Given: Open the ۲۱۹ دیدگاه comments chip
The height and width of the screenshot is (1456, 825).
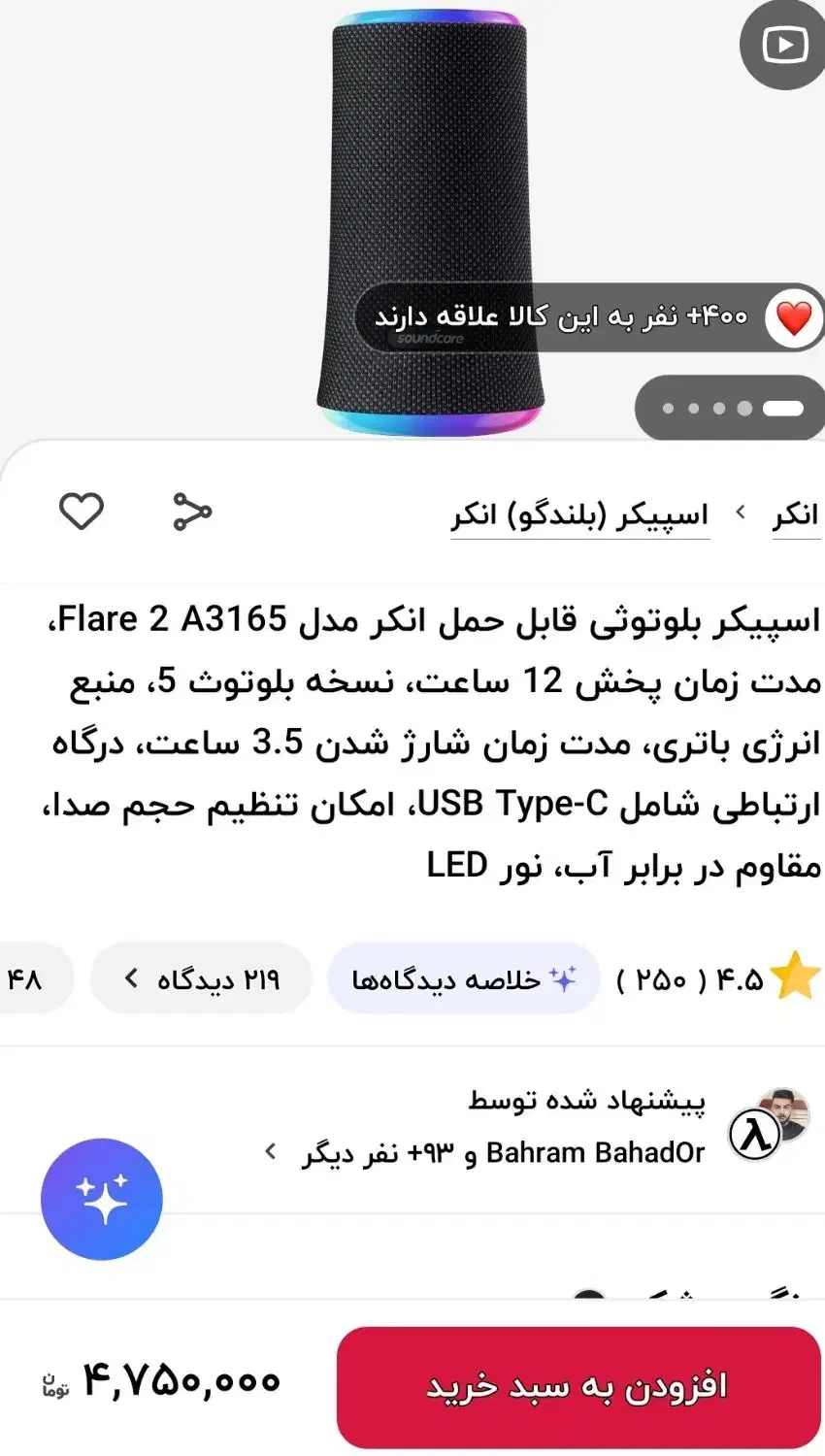Looking at the screenshot, I should pyautogui.click(x=202, y=979).
